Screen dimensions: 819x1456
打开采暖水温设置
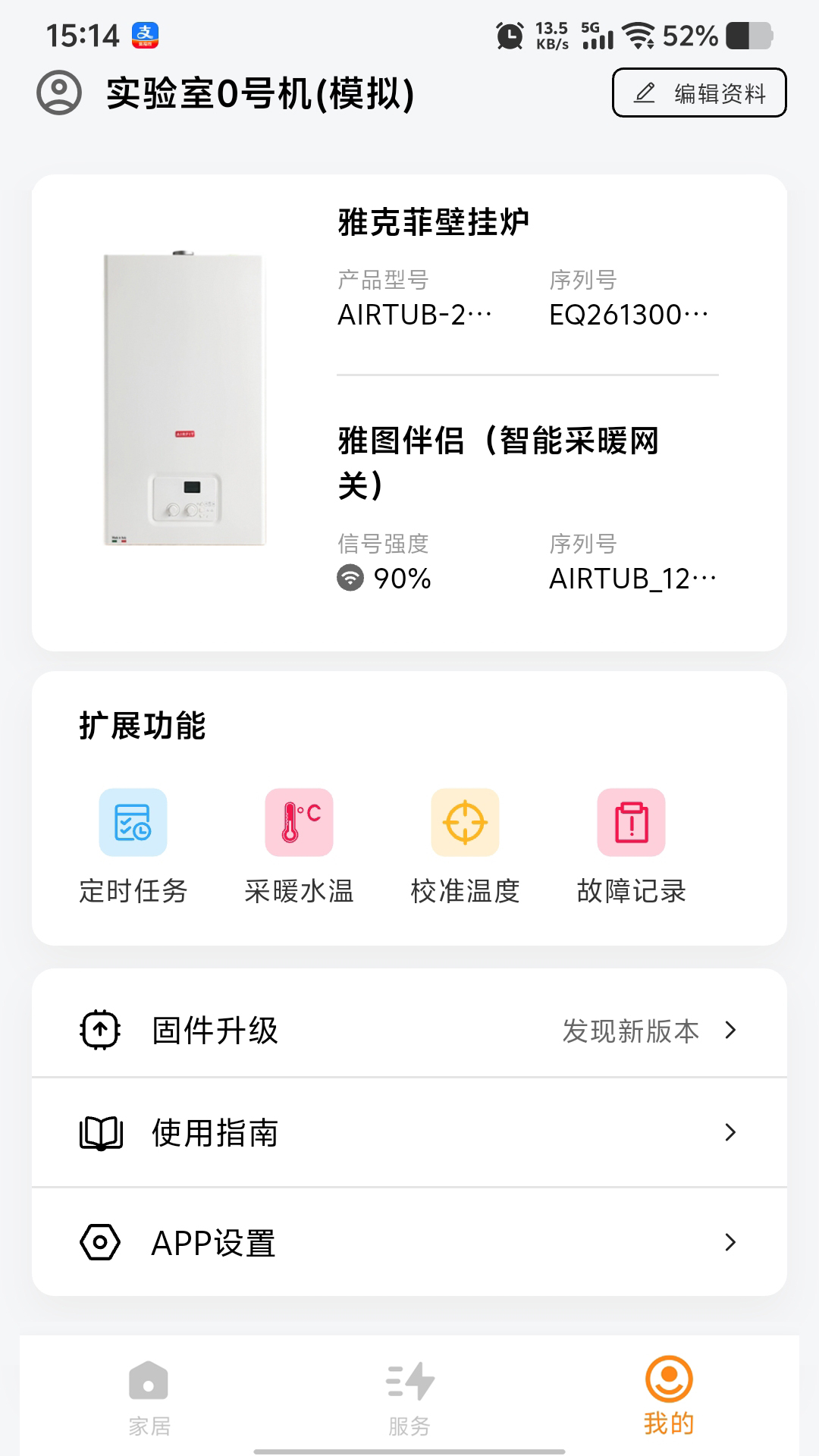(x=299, y=822)
